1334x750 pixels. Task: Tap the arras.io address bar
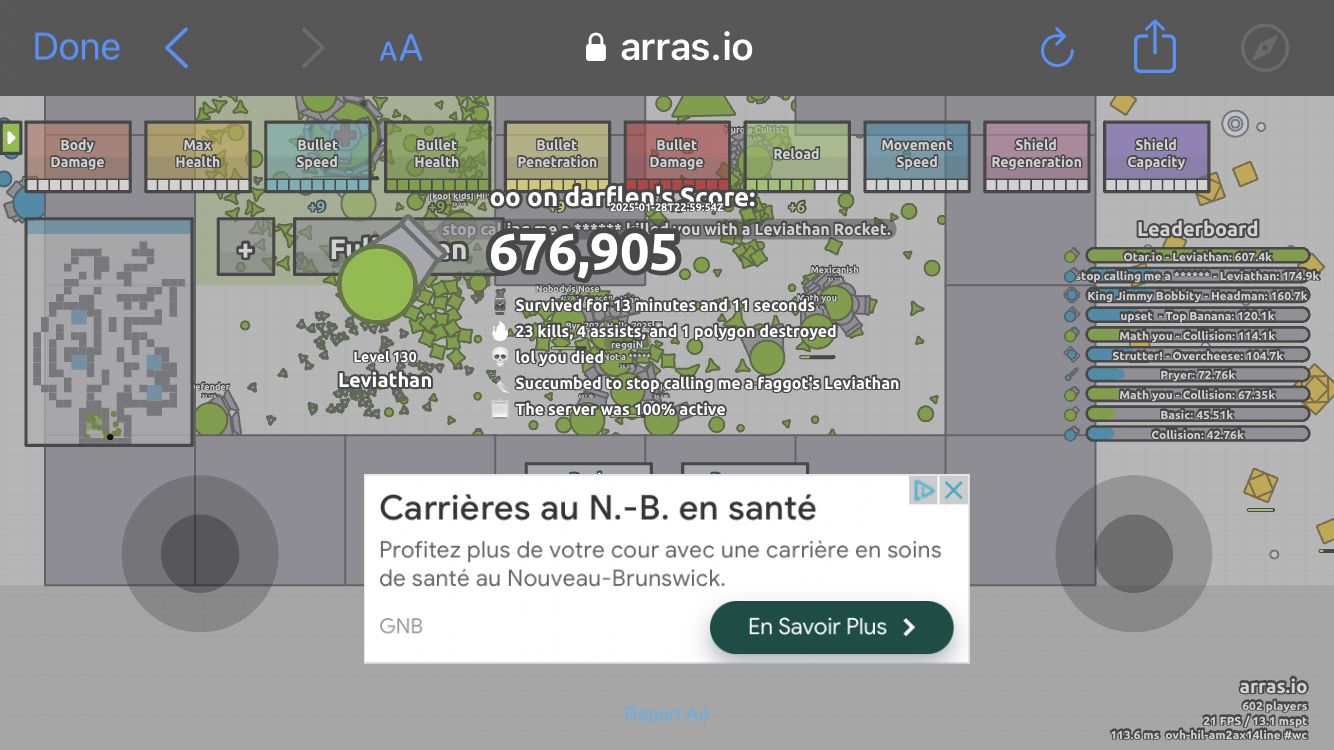click(668, 47)
